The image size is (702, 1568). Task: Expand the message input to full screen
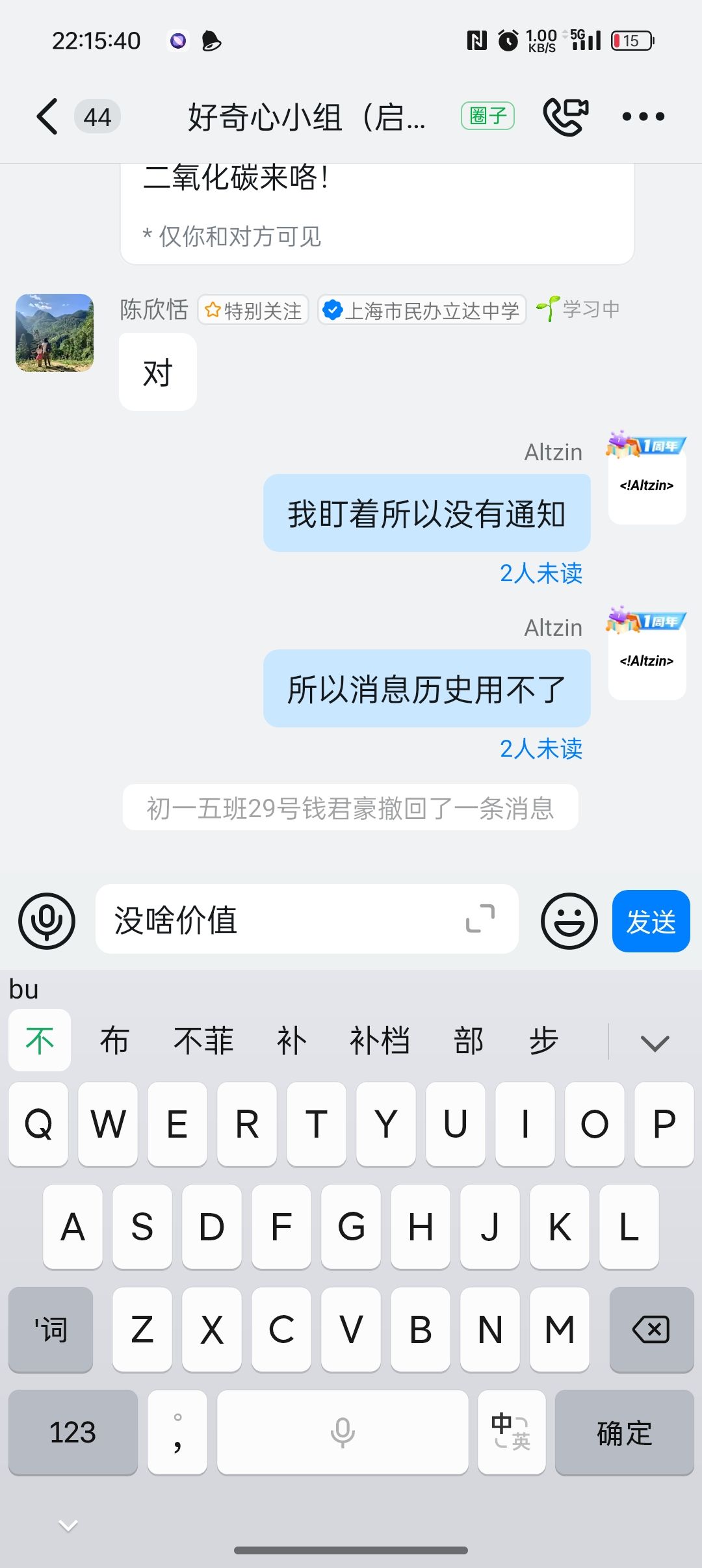480,919
